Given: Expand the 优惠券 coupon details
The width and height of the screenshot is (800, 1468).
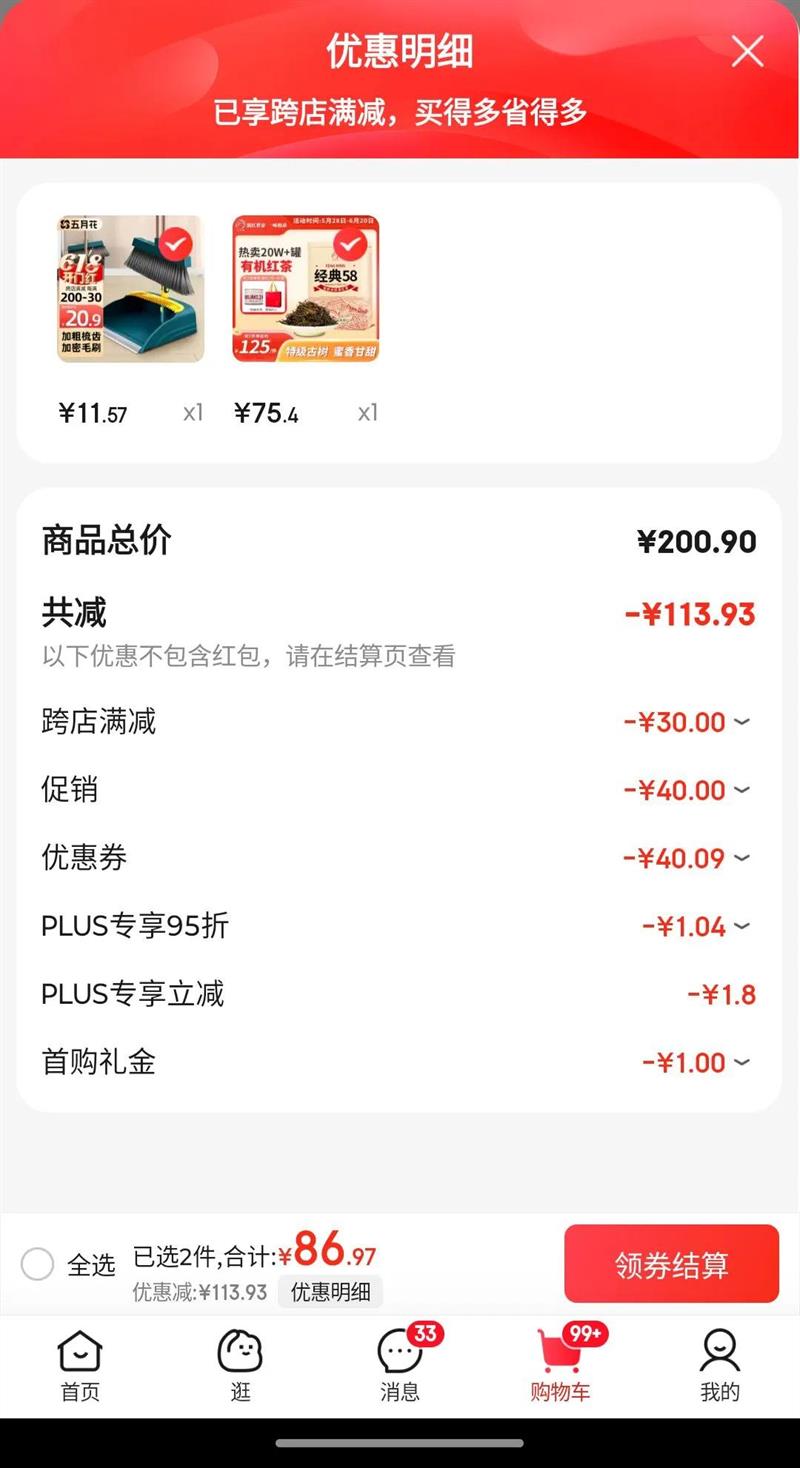Looking at the screenshot, I should coord(741,858).
